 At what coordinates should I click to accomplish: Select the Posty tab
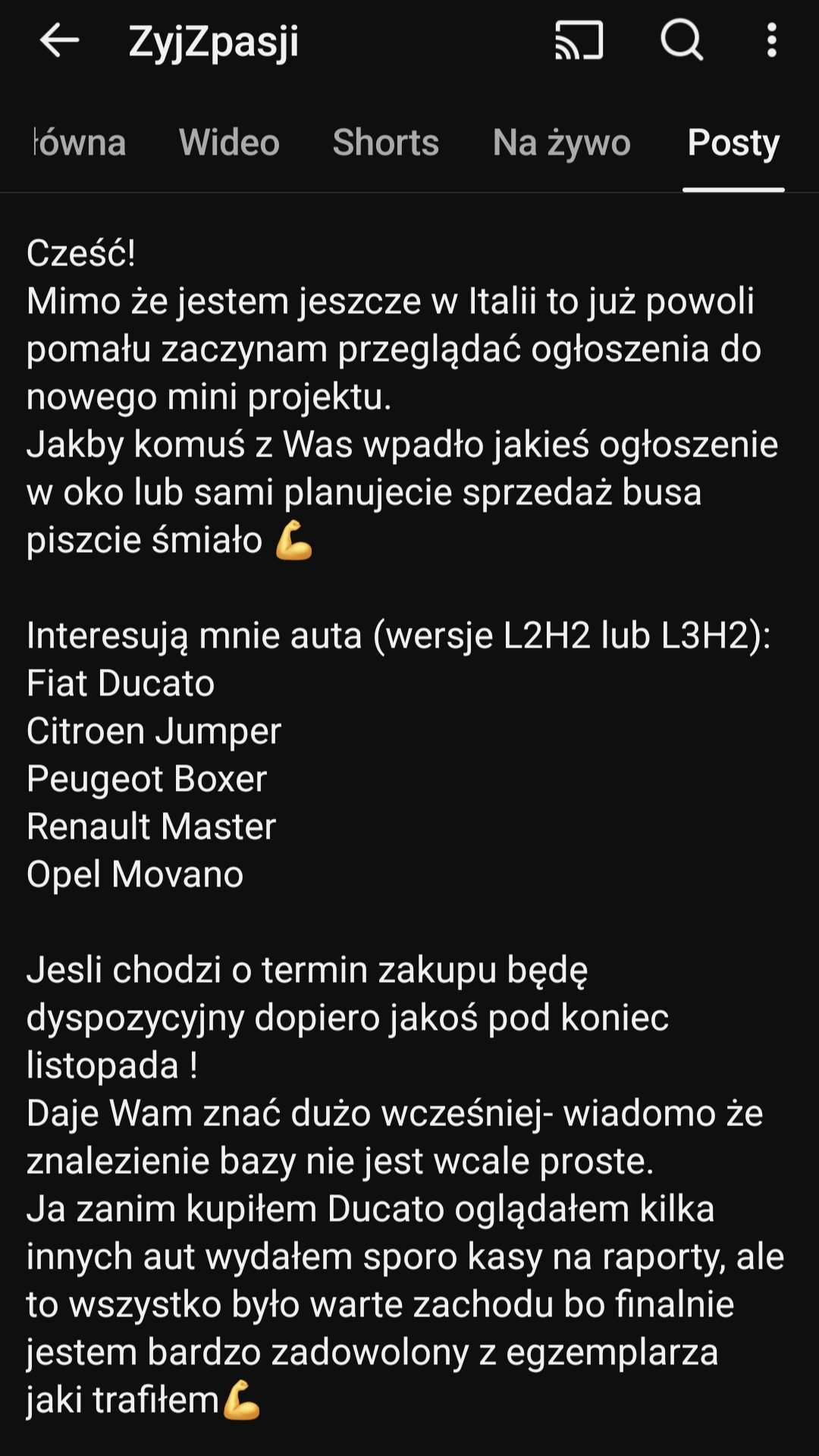point(733,143)
